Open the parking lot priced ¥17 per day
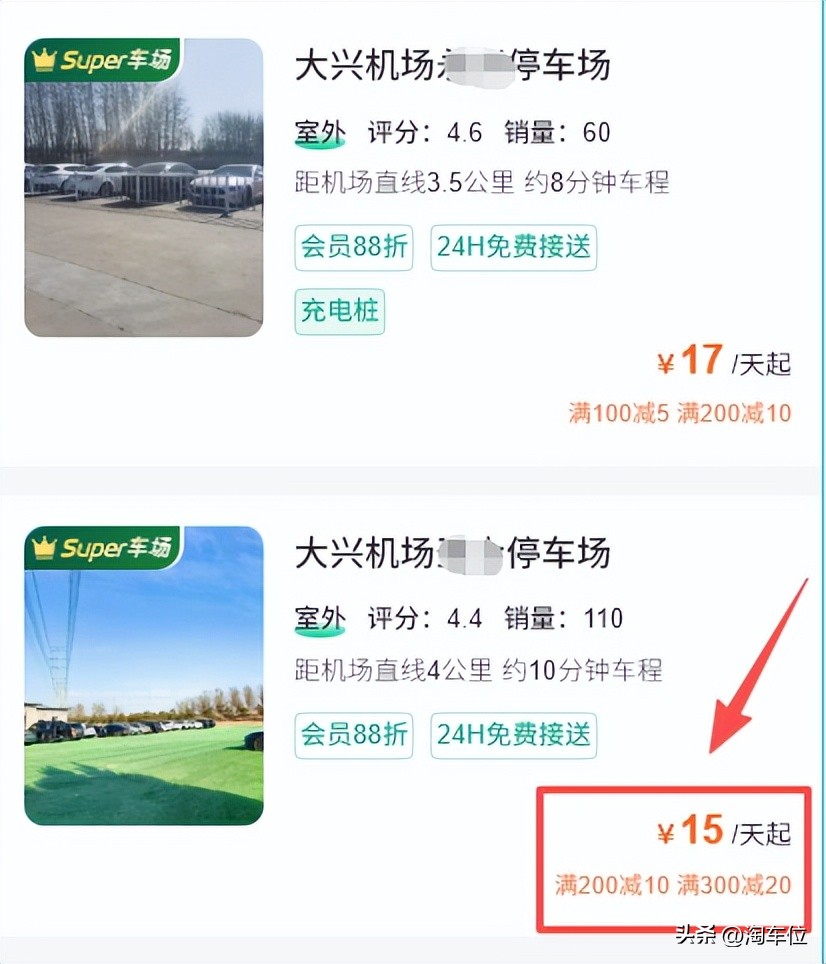This screenshot has width=826, height=964. click(413, 235)
